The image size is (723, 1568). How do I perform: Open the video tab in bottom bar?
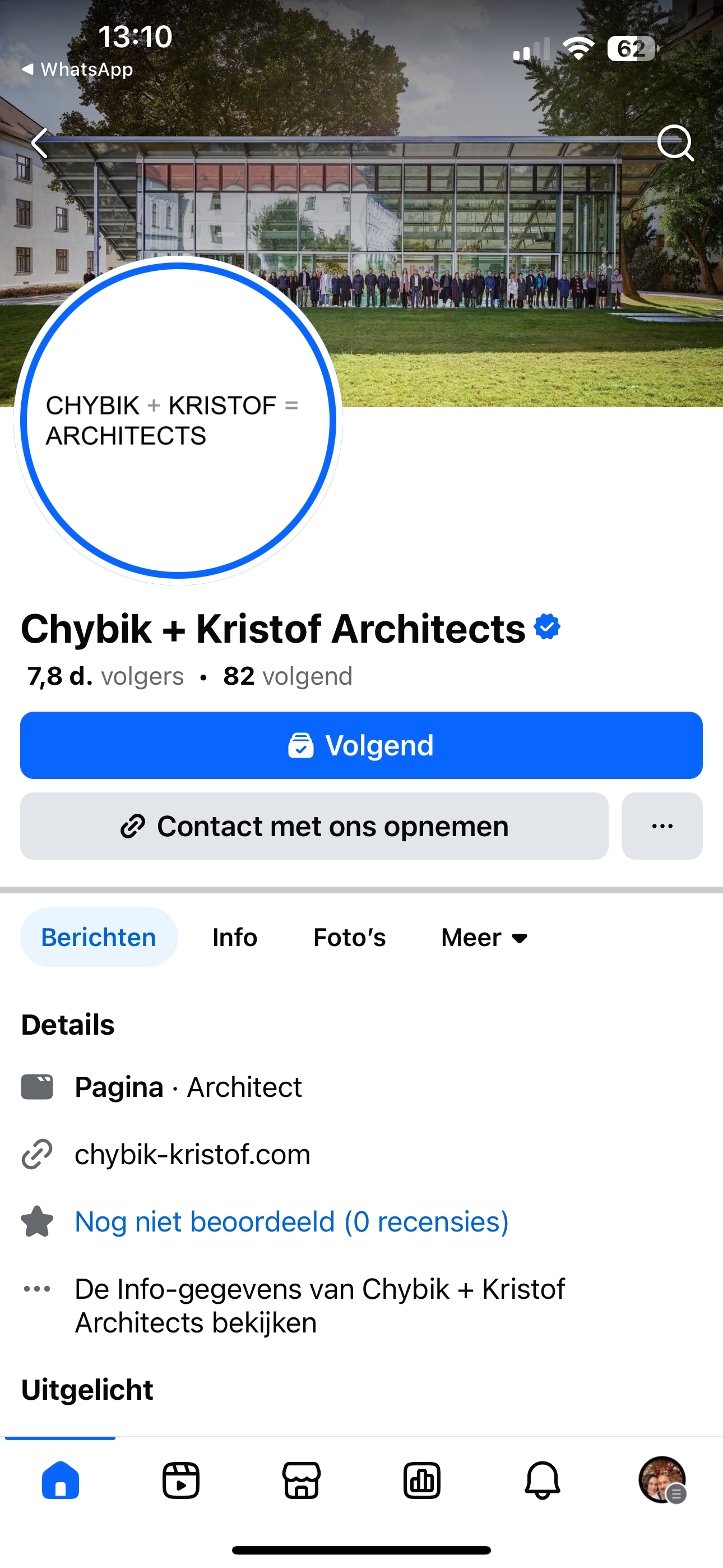(x=180, y=1481)
